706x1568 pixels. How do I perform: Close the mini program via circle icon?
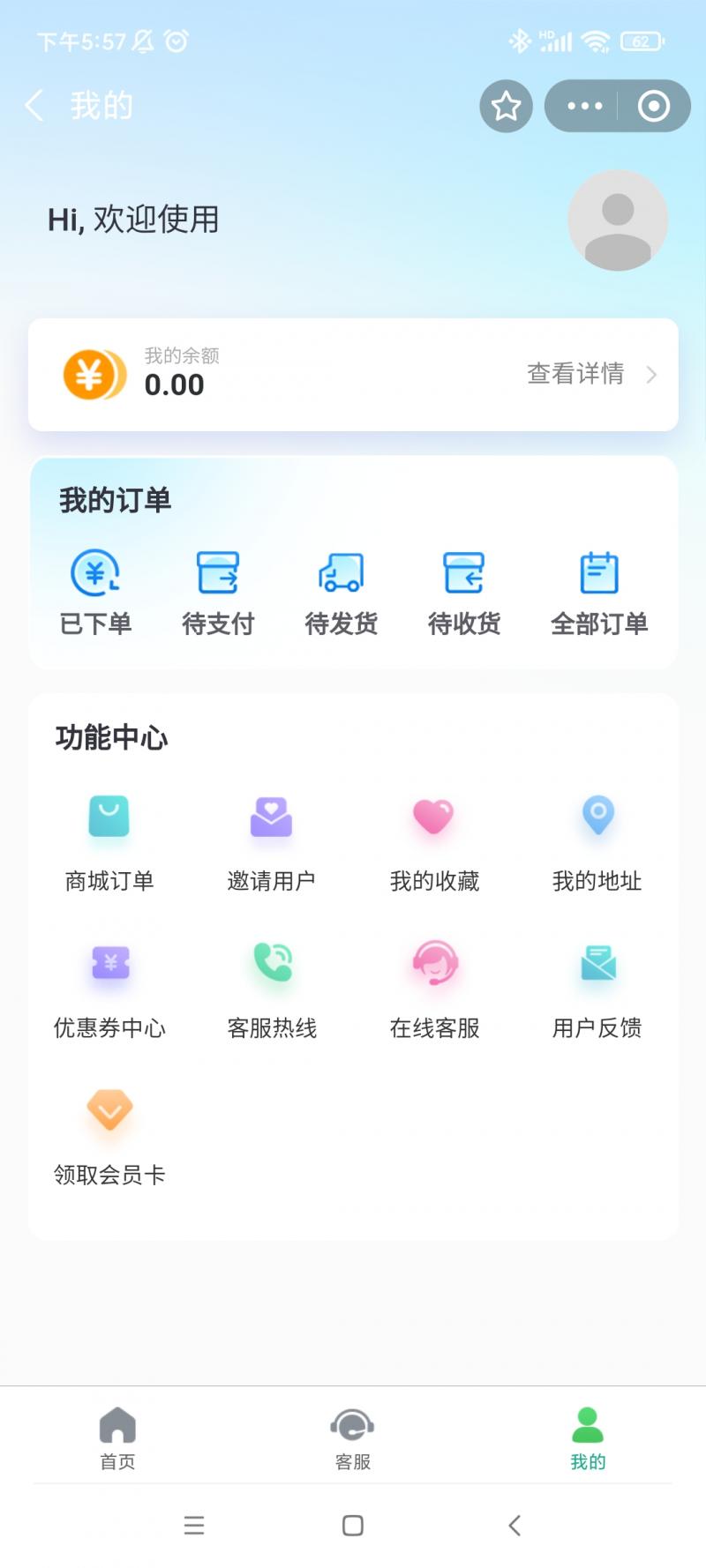coord(654,106)
